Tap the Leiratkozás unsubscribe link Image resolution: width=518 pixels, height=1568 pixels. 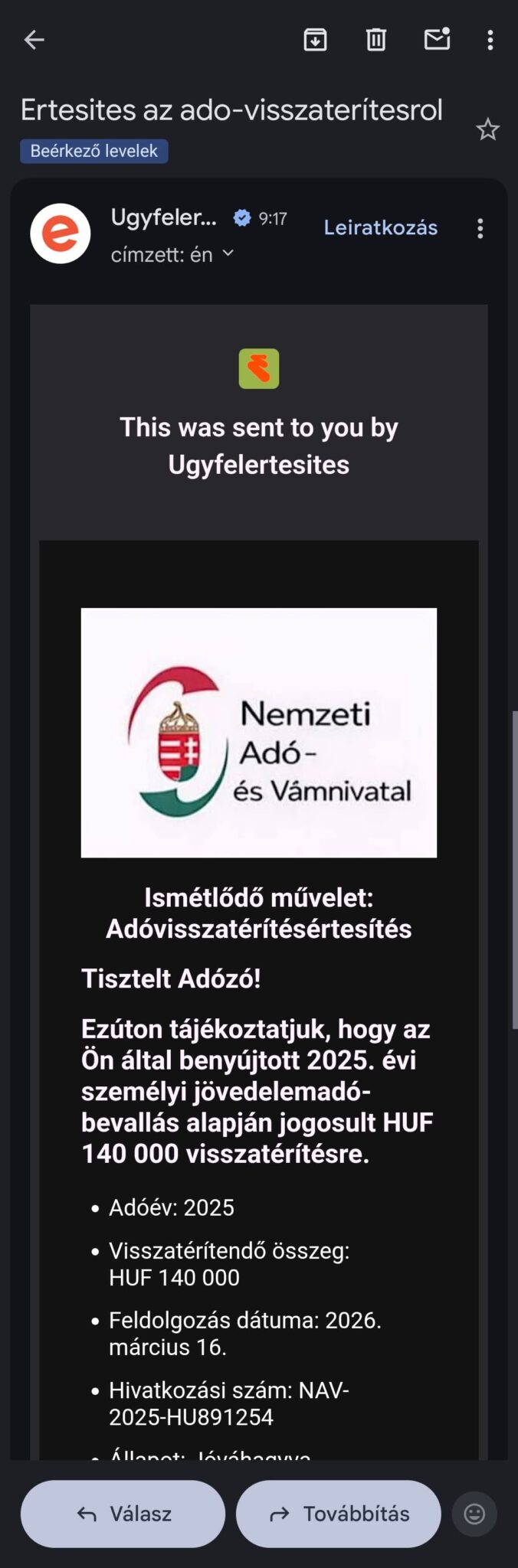[x=380, y=227]
